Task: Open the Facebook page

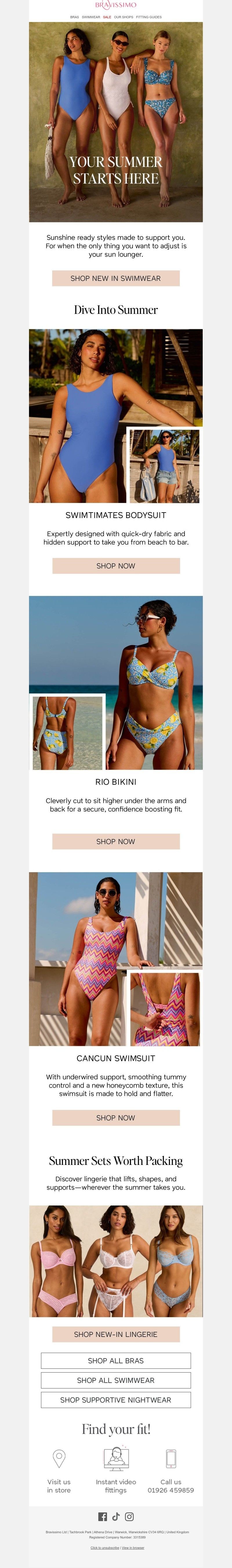Action: point(102,1516)
